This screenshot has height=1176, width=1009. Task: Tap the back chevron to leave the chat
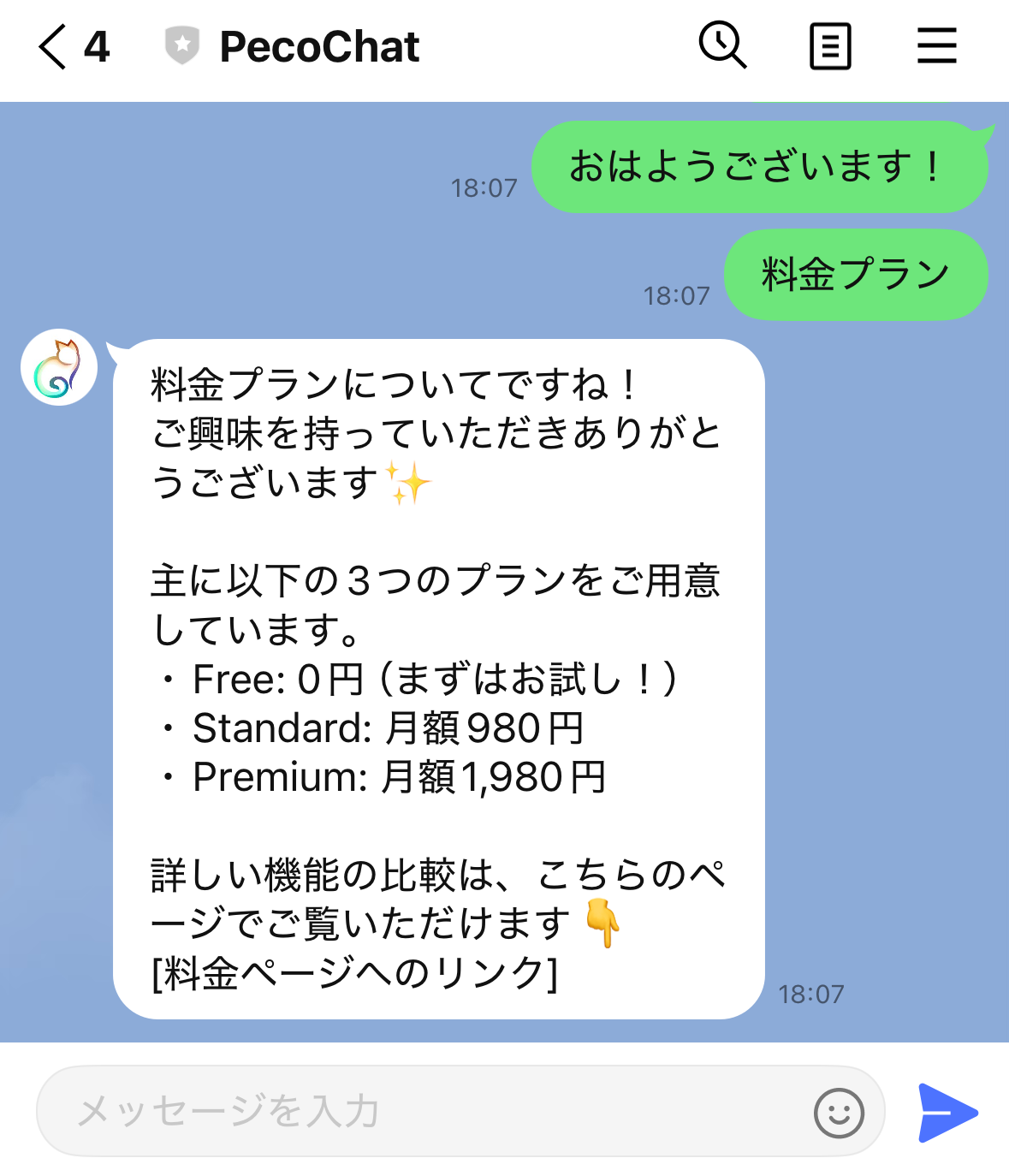51,47
